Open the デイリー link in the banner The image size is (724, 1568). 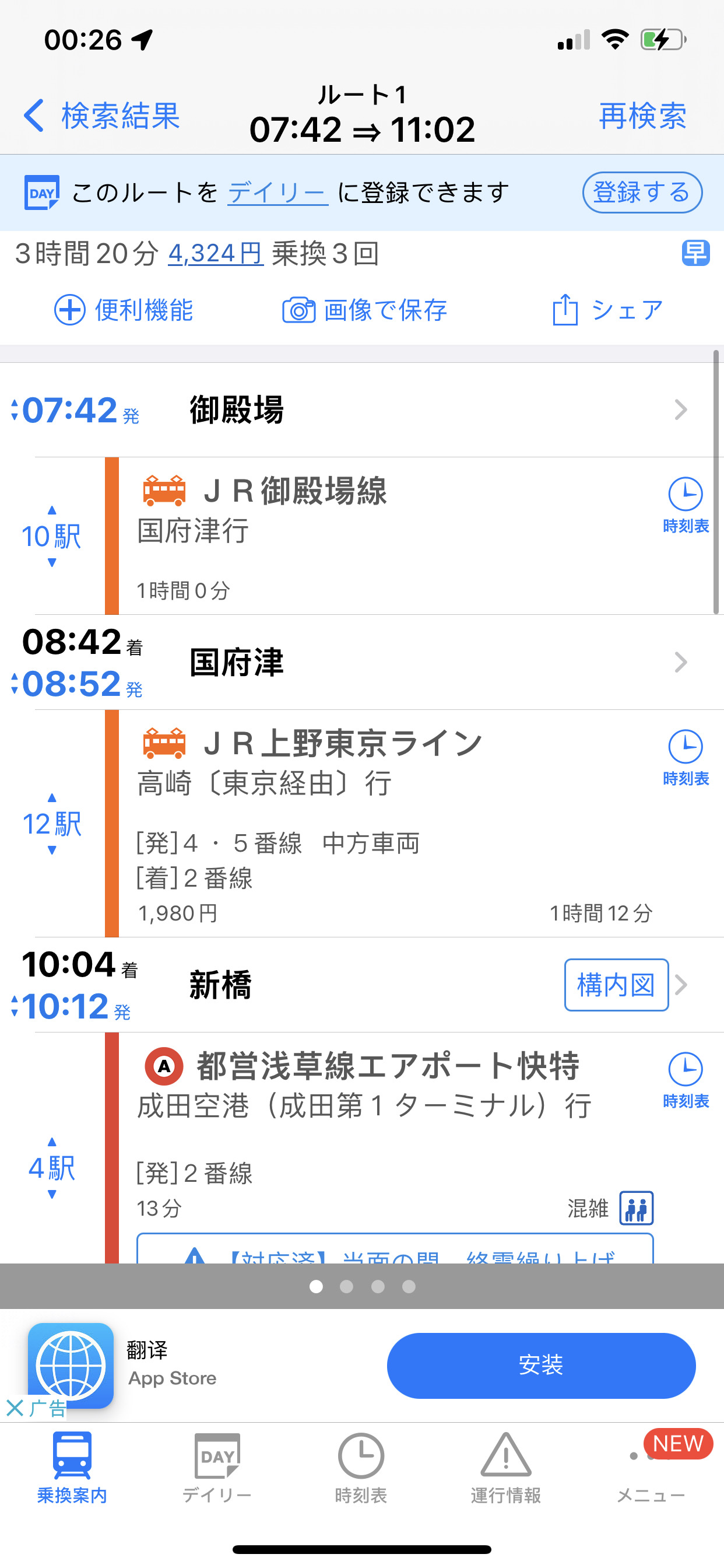277,192
